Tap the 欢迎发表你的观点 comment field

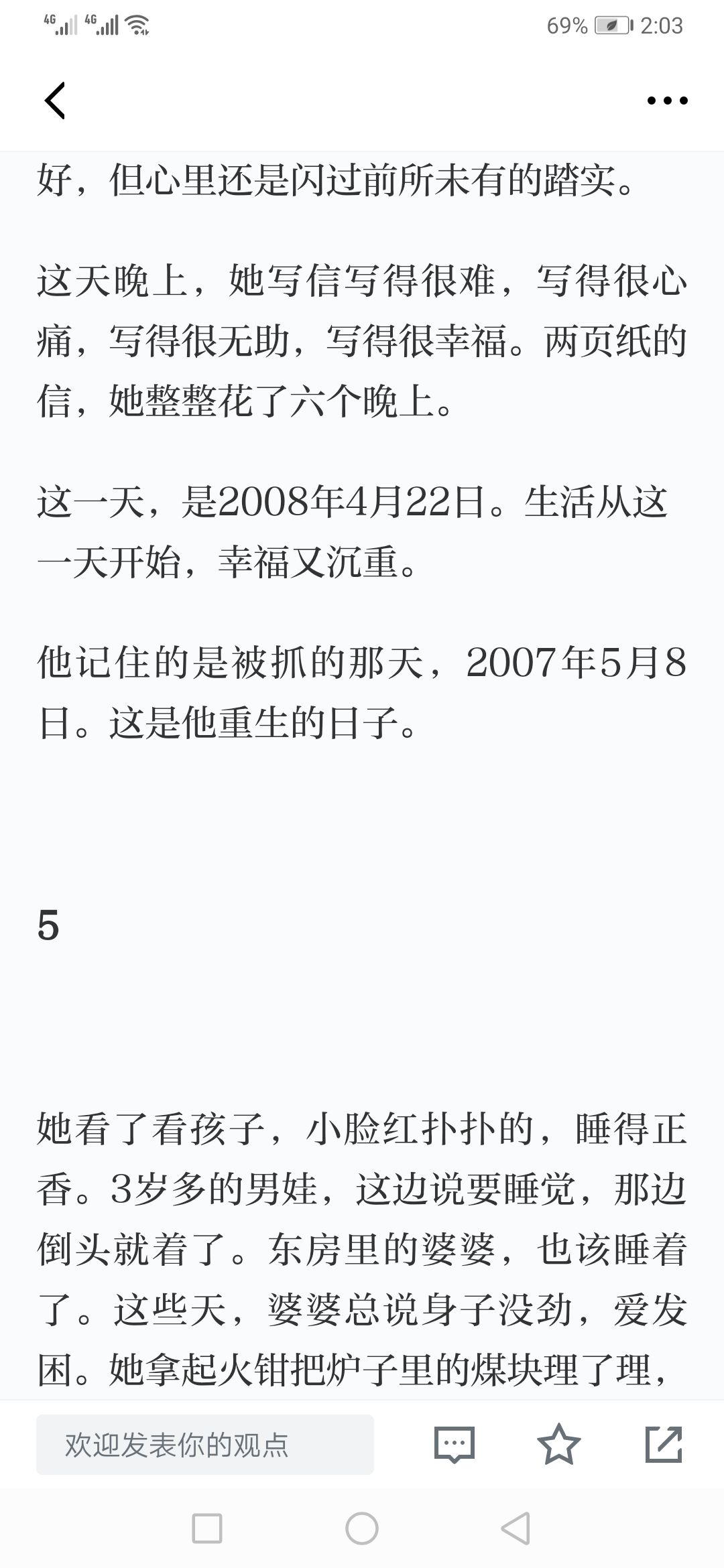click(205, 1444)
